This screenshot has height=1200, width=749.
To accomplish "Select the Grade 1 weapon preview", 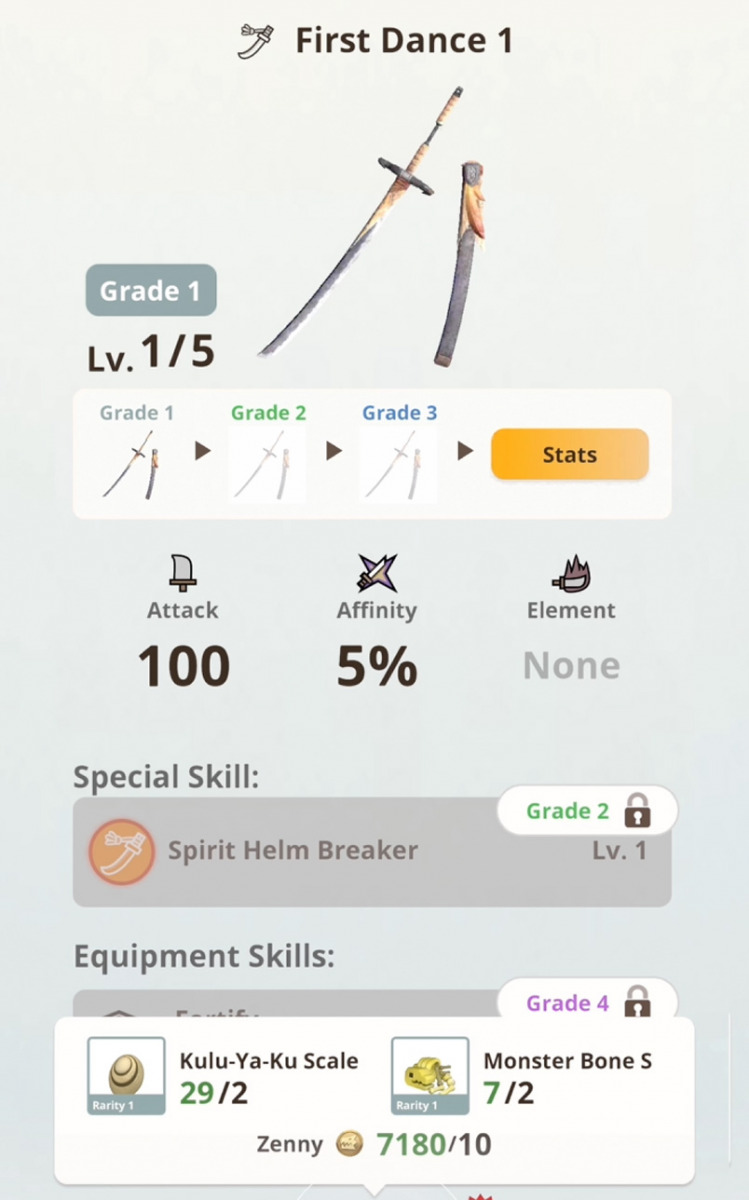I will [x=131, y=465].
